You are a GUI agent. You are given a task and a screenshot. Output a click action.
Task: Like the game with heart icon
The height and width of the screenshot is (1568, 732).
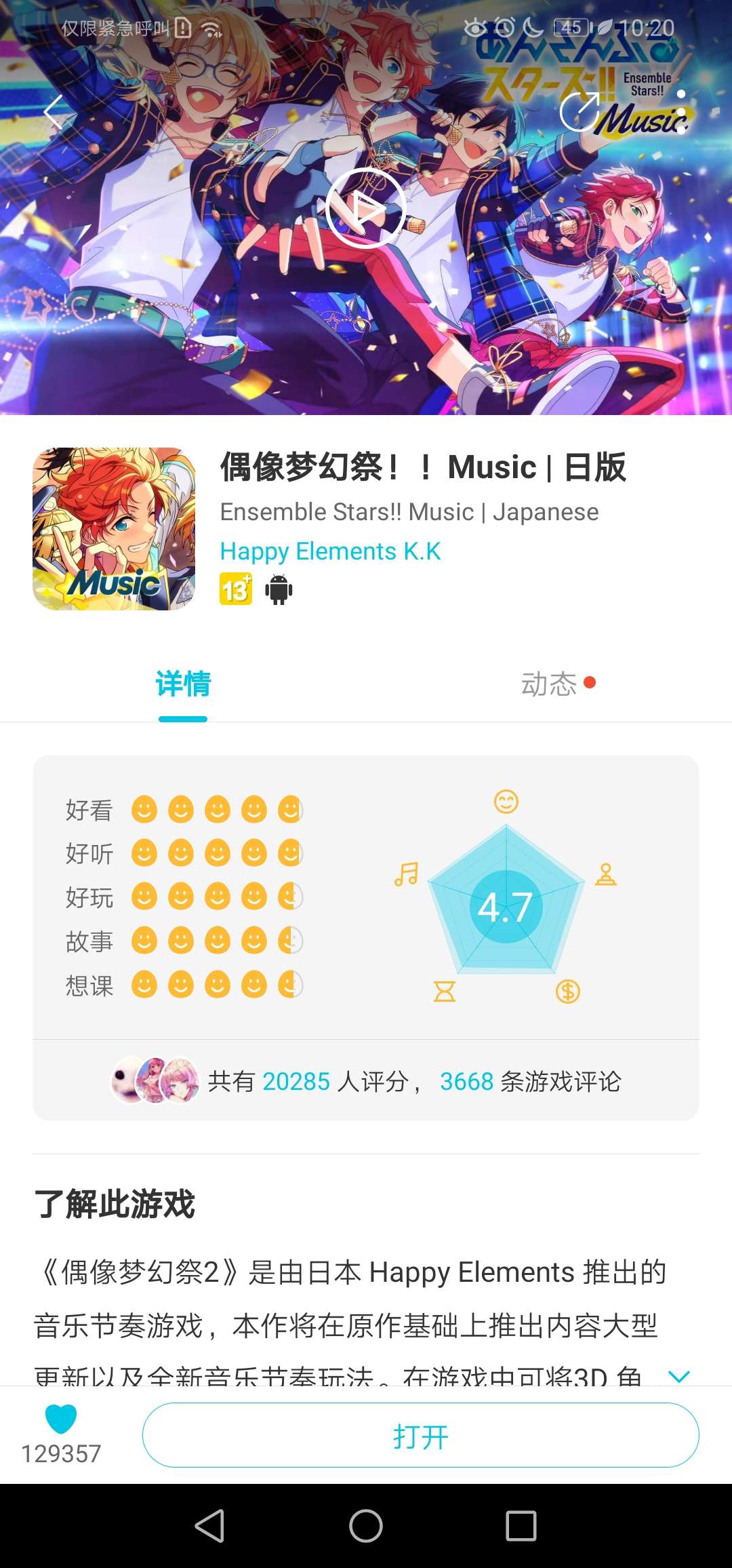click(61, 1419)
